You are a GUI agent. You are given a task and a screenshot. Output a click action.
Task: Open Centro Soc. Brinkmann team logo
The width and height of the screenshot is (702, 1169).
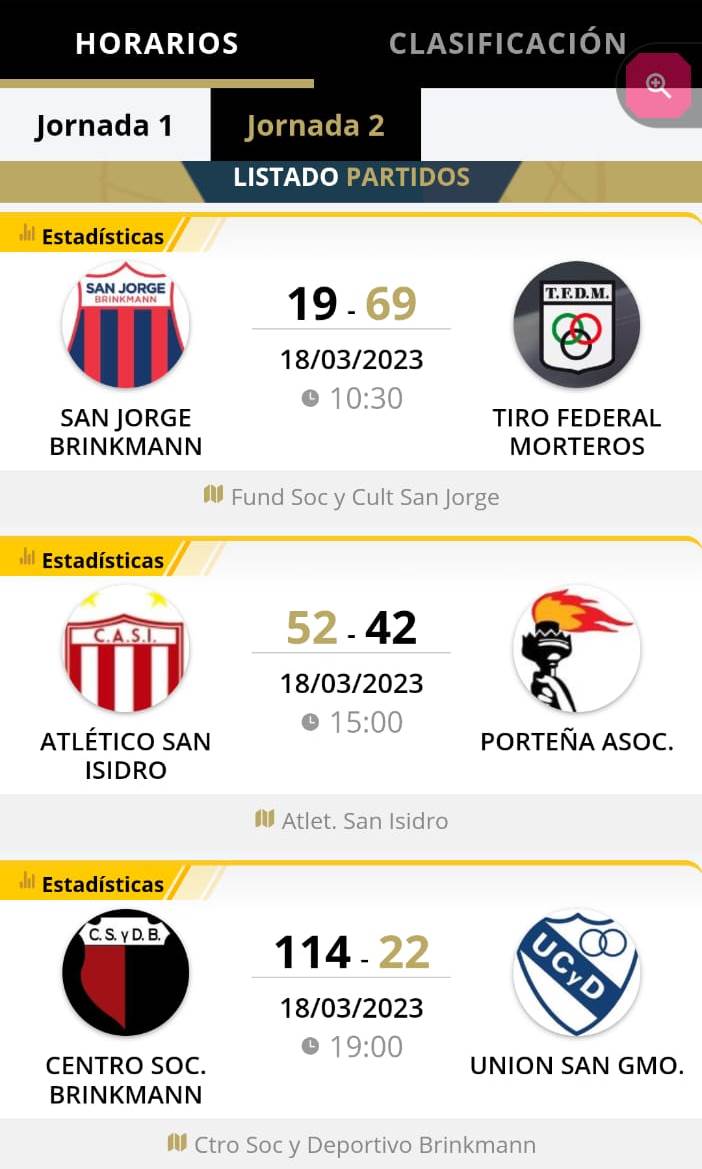pos(125,973)
